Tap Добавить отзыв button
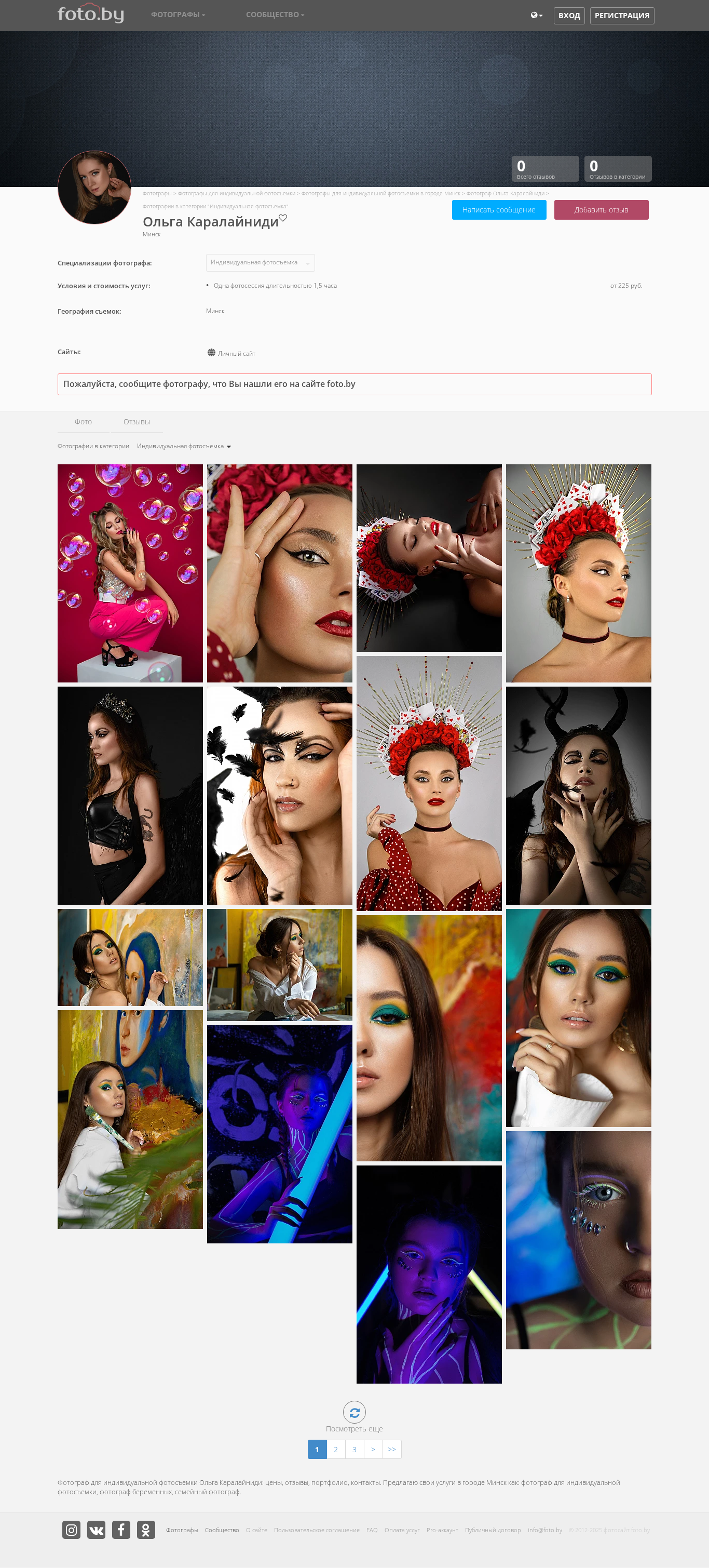This screenshot has height=1568, width=709. click(x=601, y=209)
